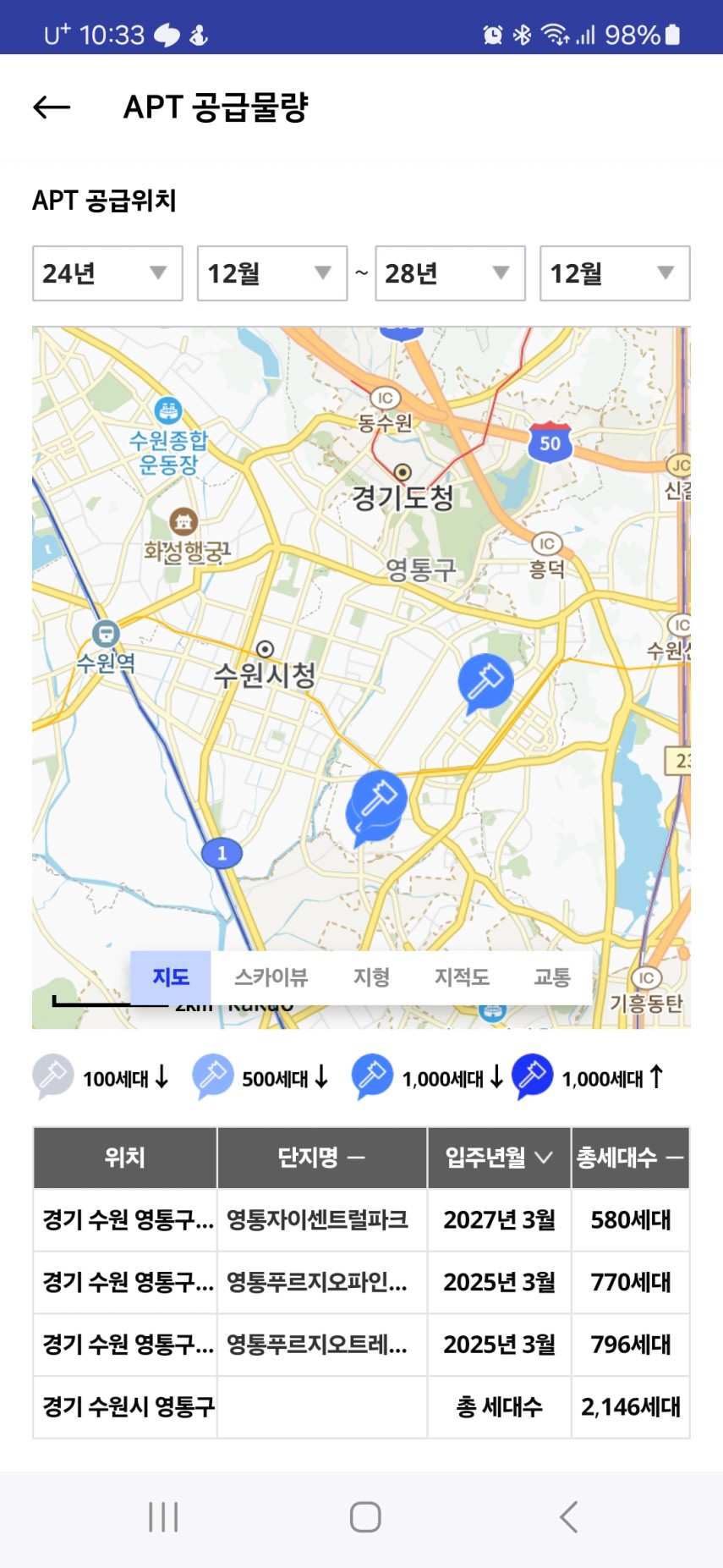The image size is (723, 1568).
Task: Show the 지적도 map layer
Action: pos(462,977)
